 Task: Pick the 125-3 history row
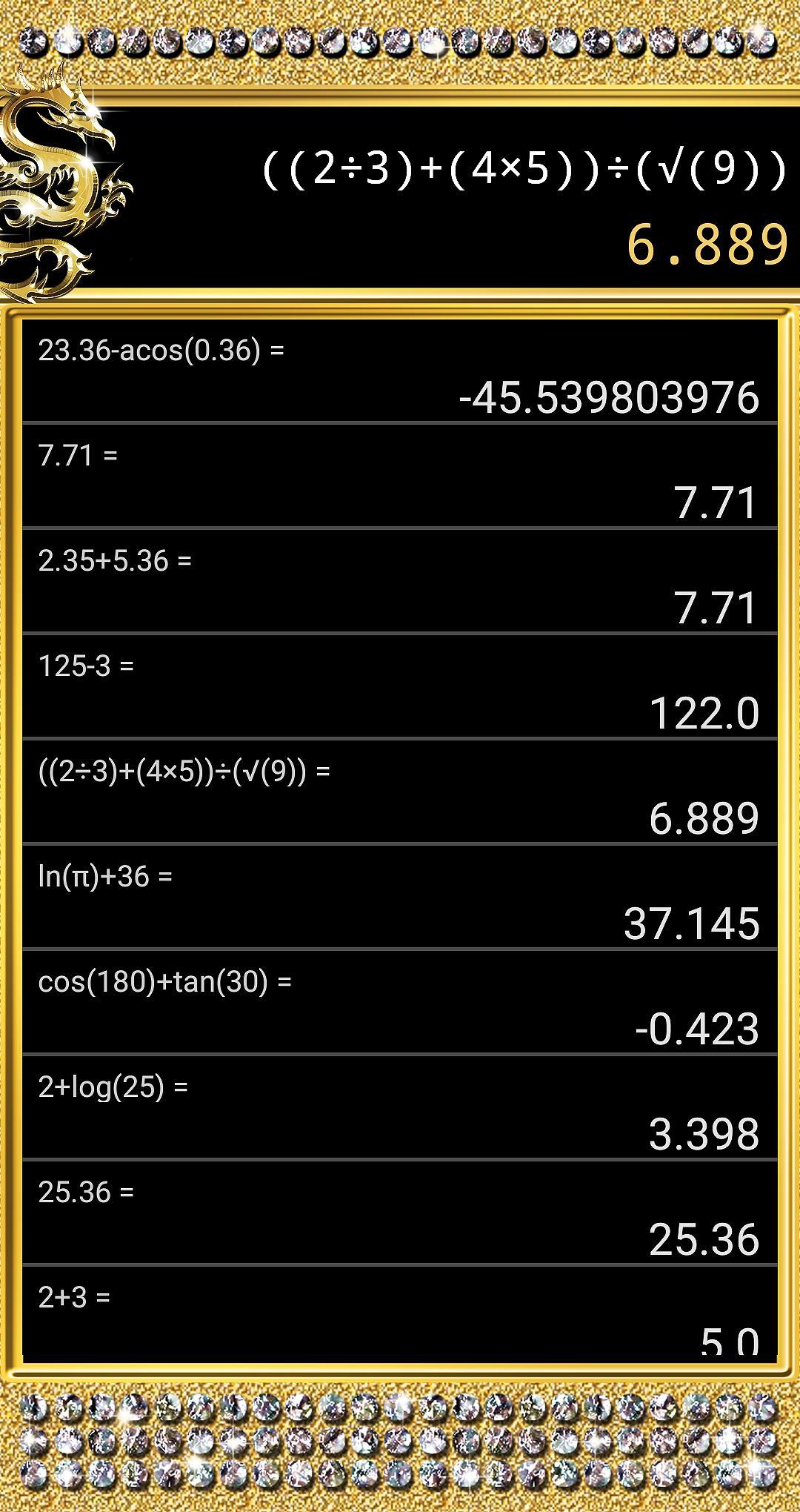coord(400,688)
